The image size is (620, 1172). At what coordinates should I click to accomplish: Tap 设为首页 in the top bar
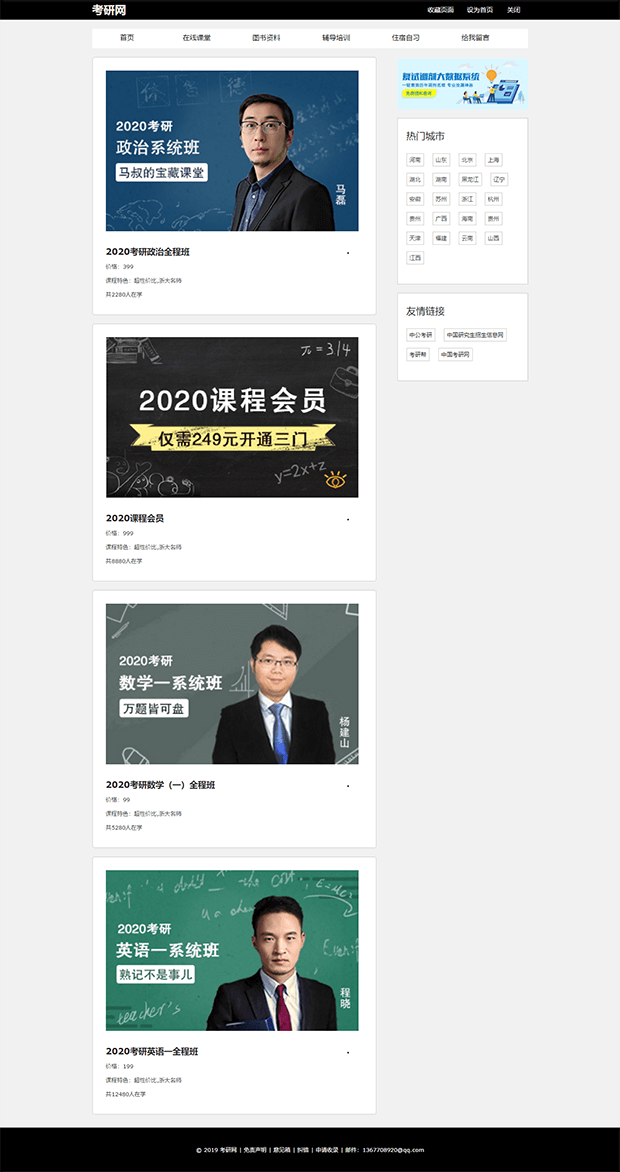coord(480,9)
